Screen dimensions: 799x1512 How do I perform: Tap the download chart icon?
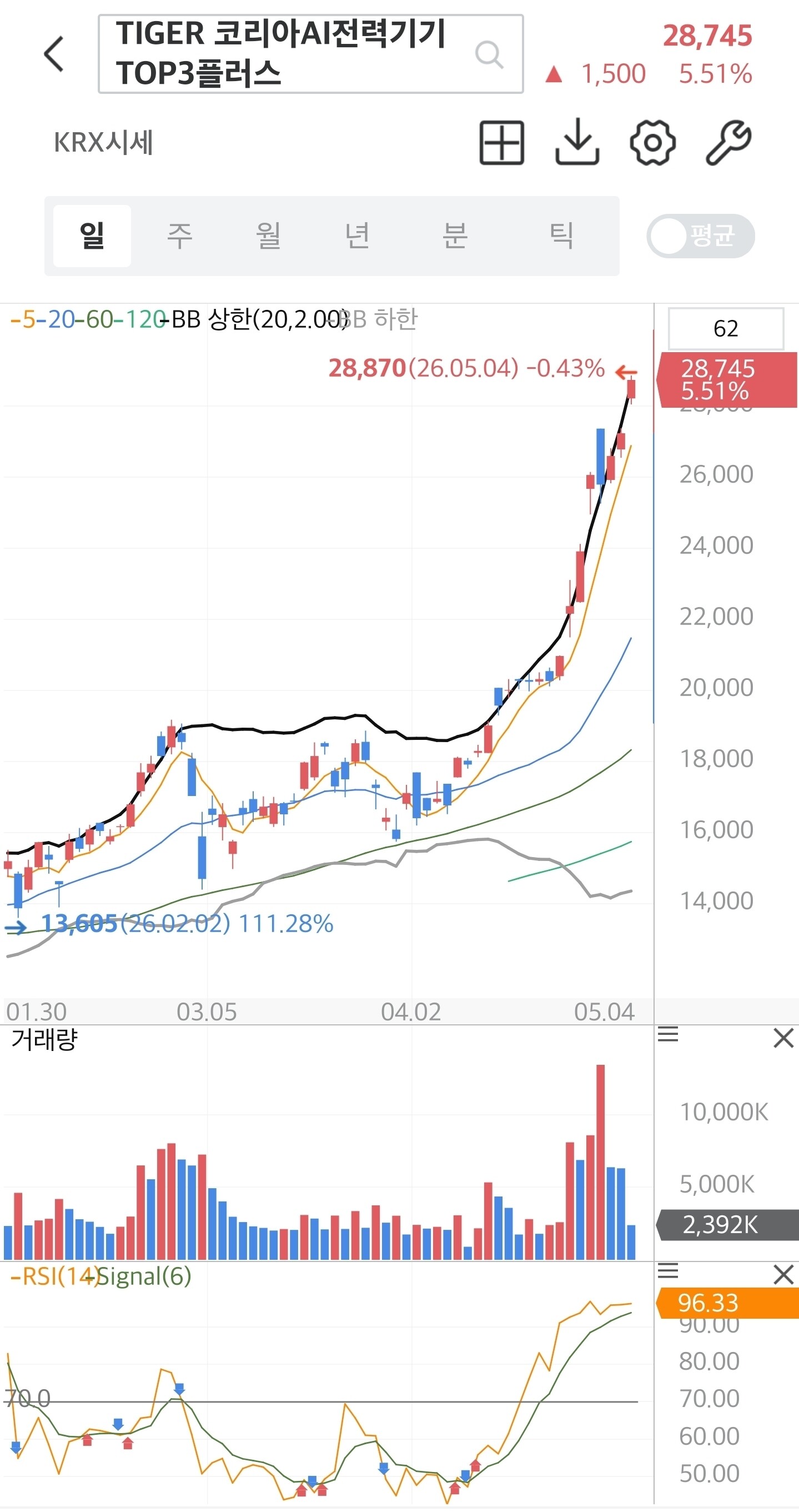(577, 142)
